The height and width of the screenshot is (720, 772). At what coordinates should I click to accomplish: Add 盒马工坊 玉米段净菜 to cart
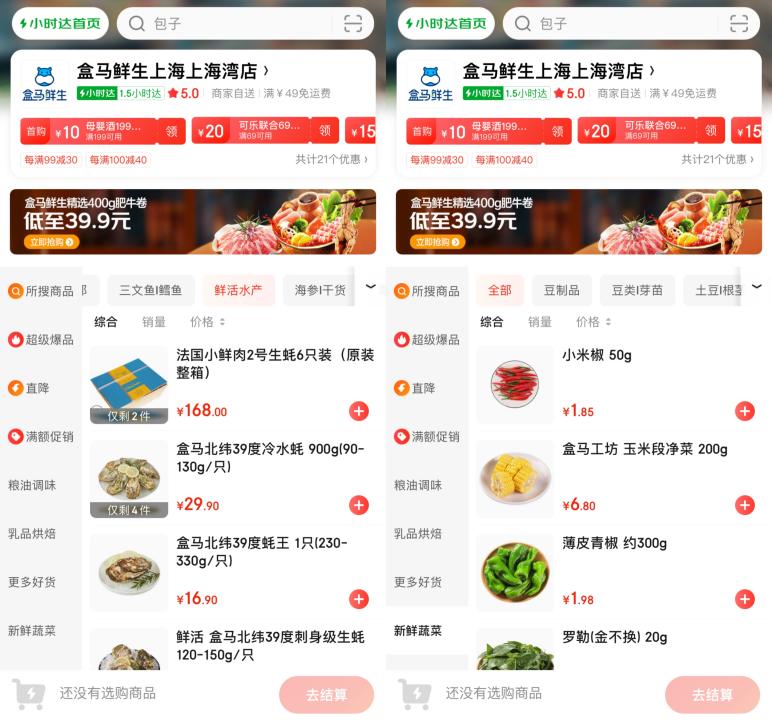745,505
